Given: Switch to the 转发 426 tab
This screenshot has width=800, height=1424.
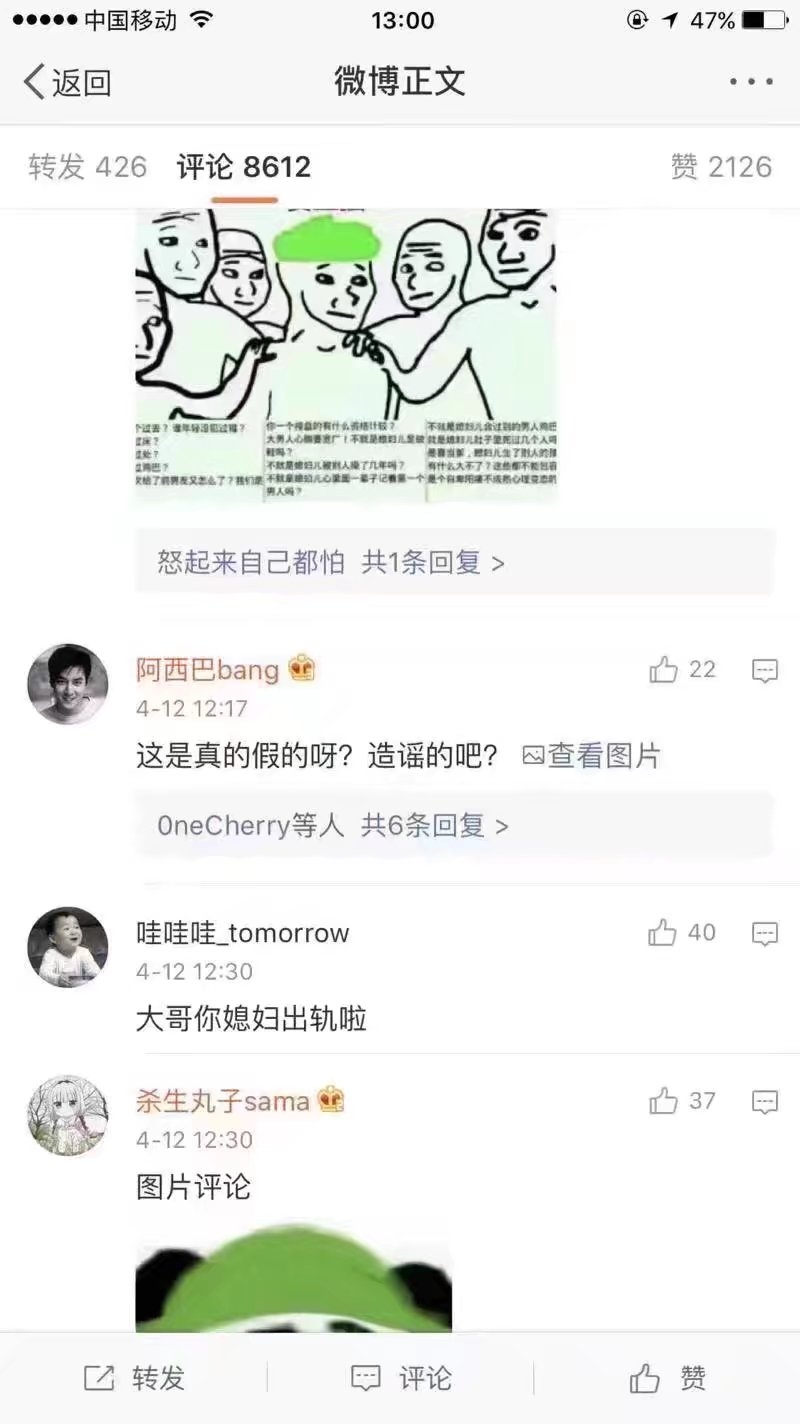Looking at the screenshot, I should 87,167.
